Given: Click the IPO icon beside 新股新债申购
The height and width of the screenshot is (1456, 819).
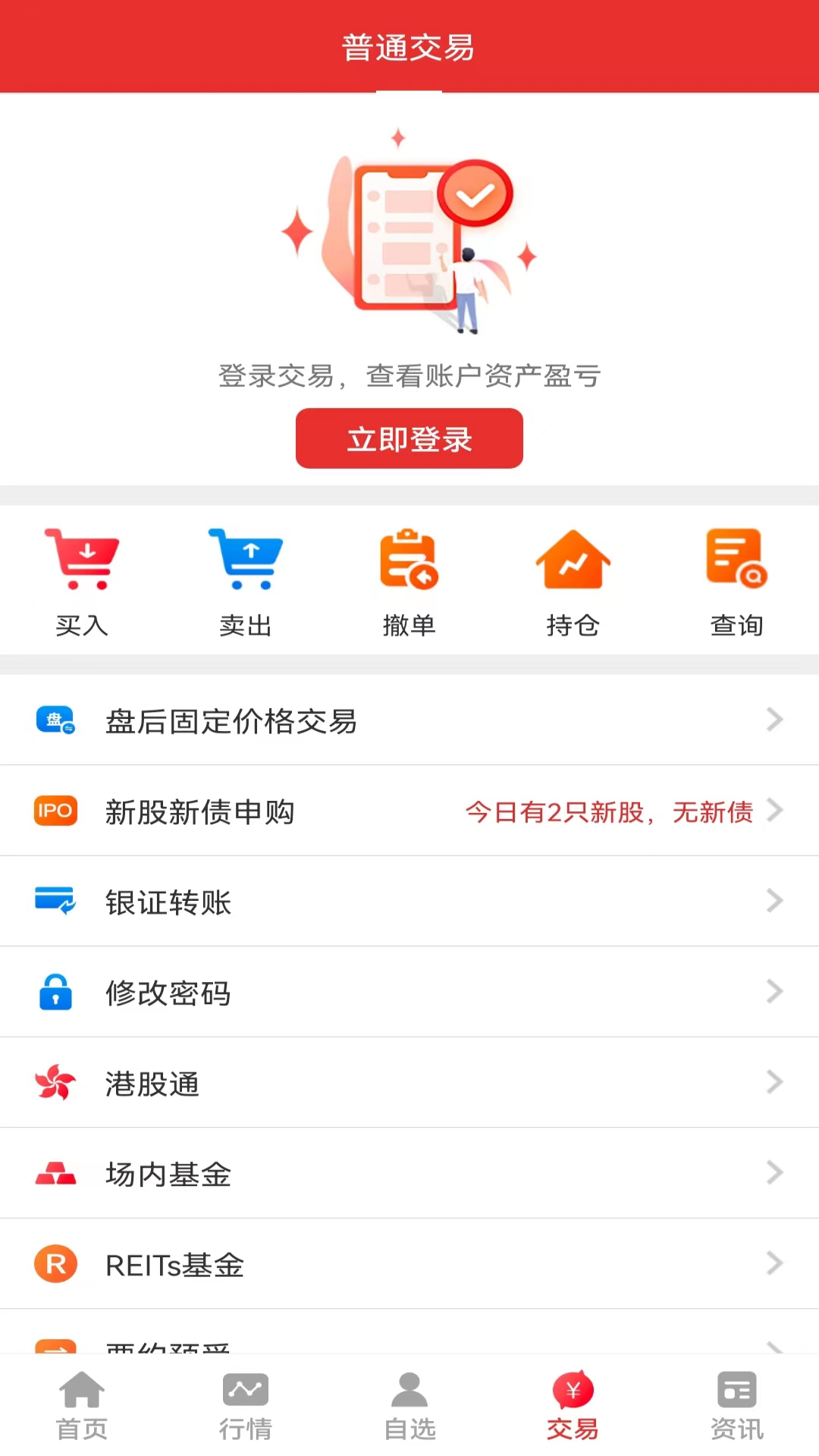Looking at the screenshot, I should coord(55,811).
